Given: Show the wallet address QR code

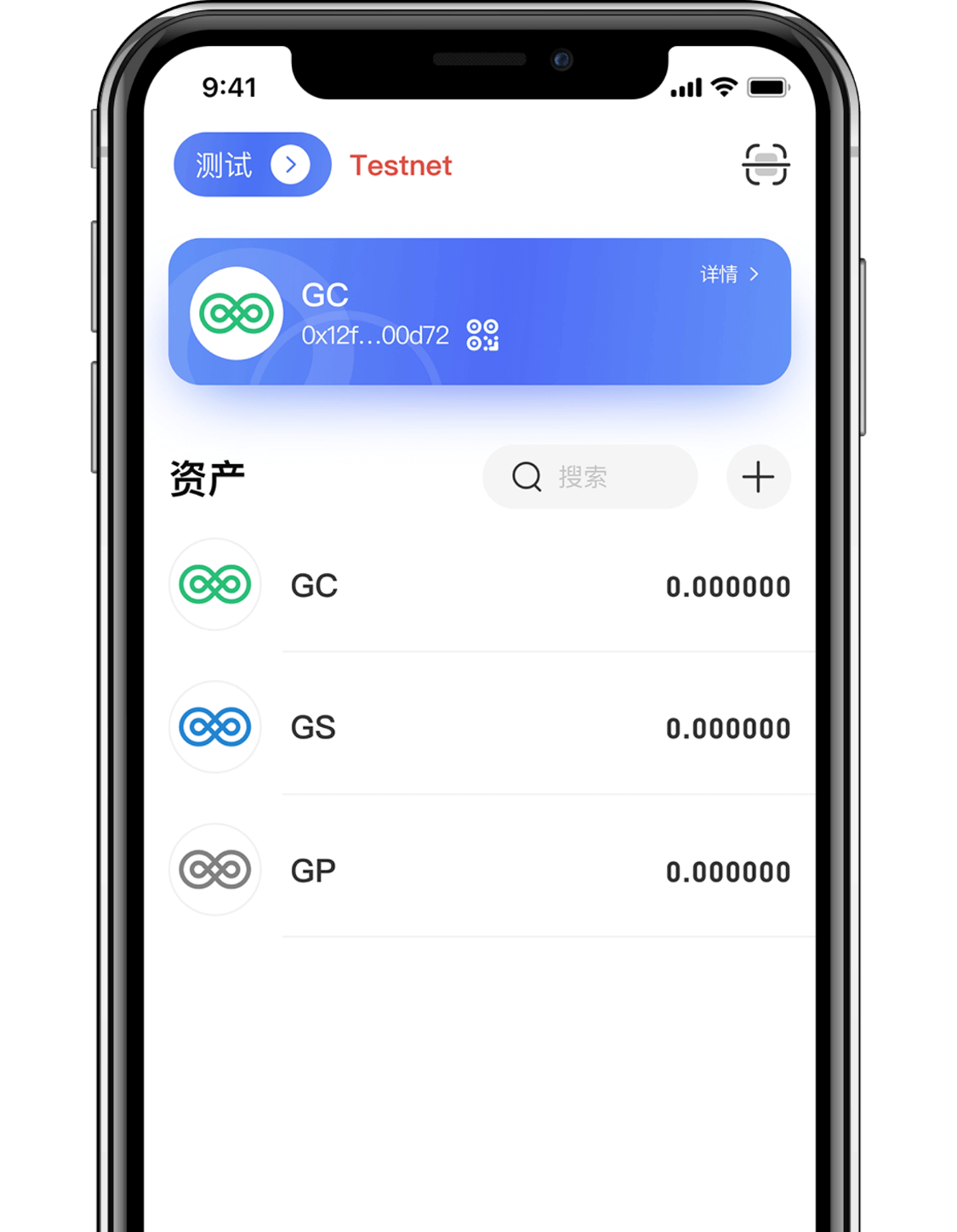Looking at the screenshot, I should (482, 335).
